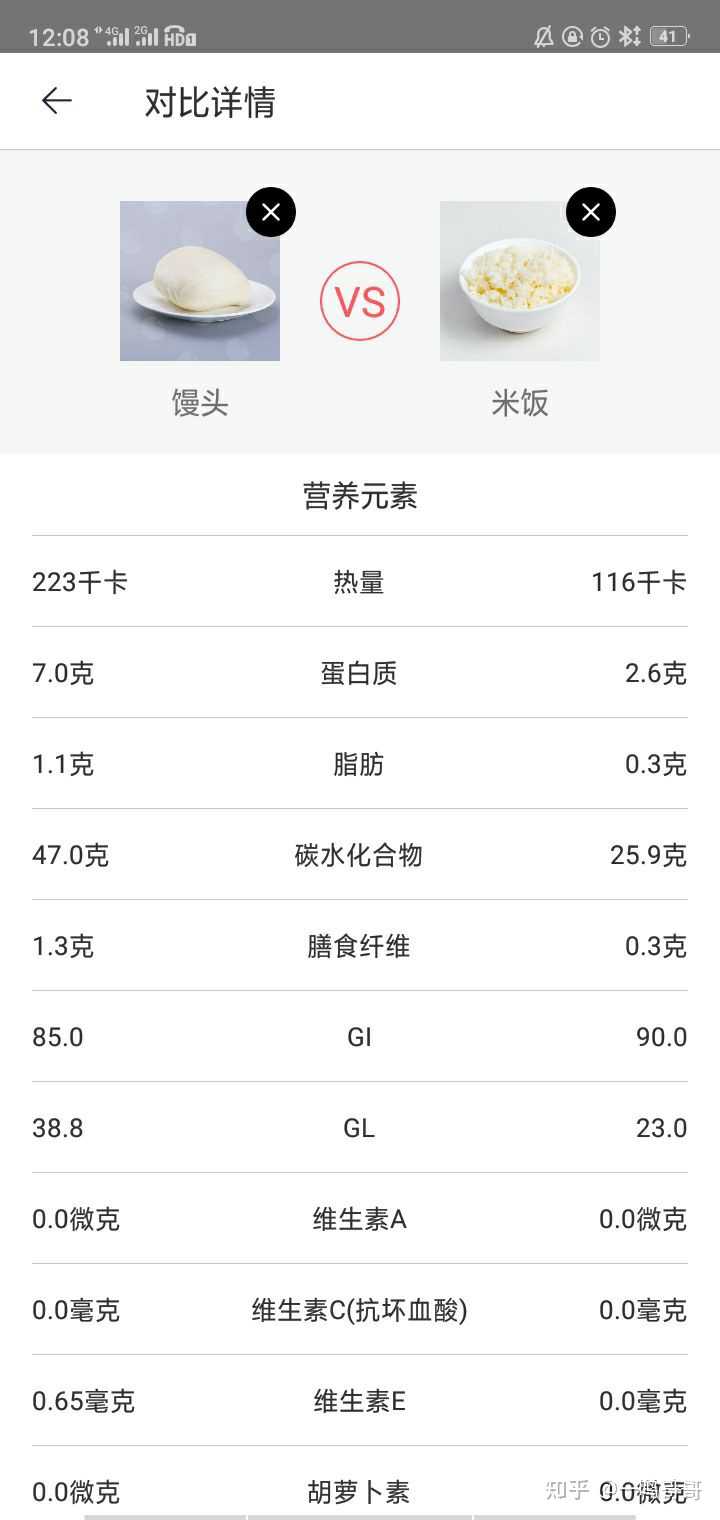Go back using the top-left arrow
The height and width of the screenshot is (1520, 720).
pyautogui.click(x=57, y=101)
